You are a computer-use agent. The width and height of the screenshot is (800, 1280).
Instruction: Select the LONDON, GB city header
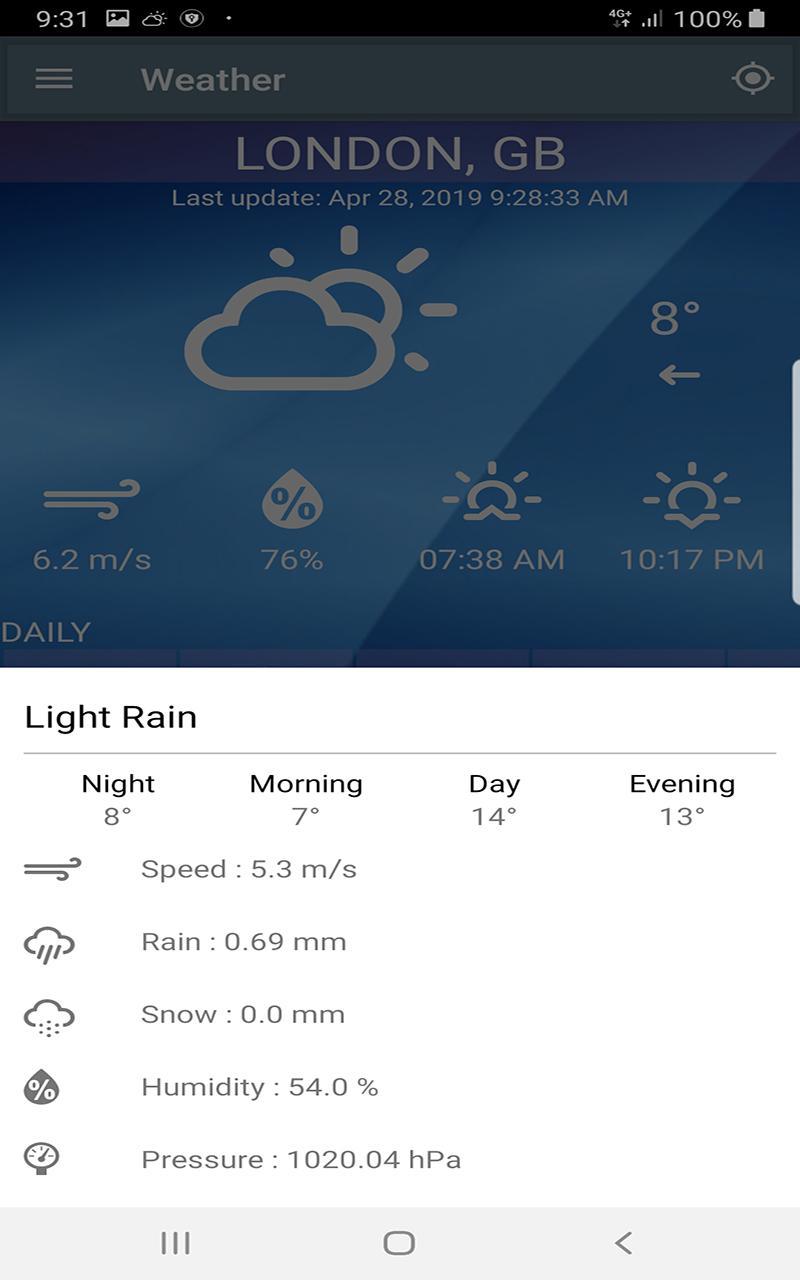(400, 152)
